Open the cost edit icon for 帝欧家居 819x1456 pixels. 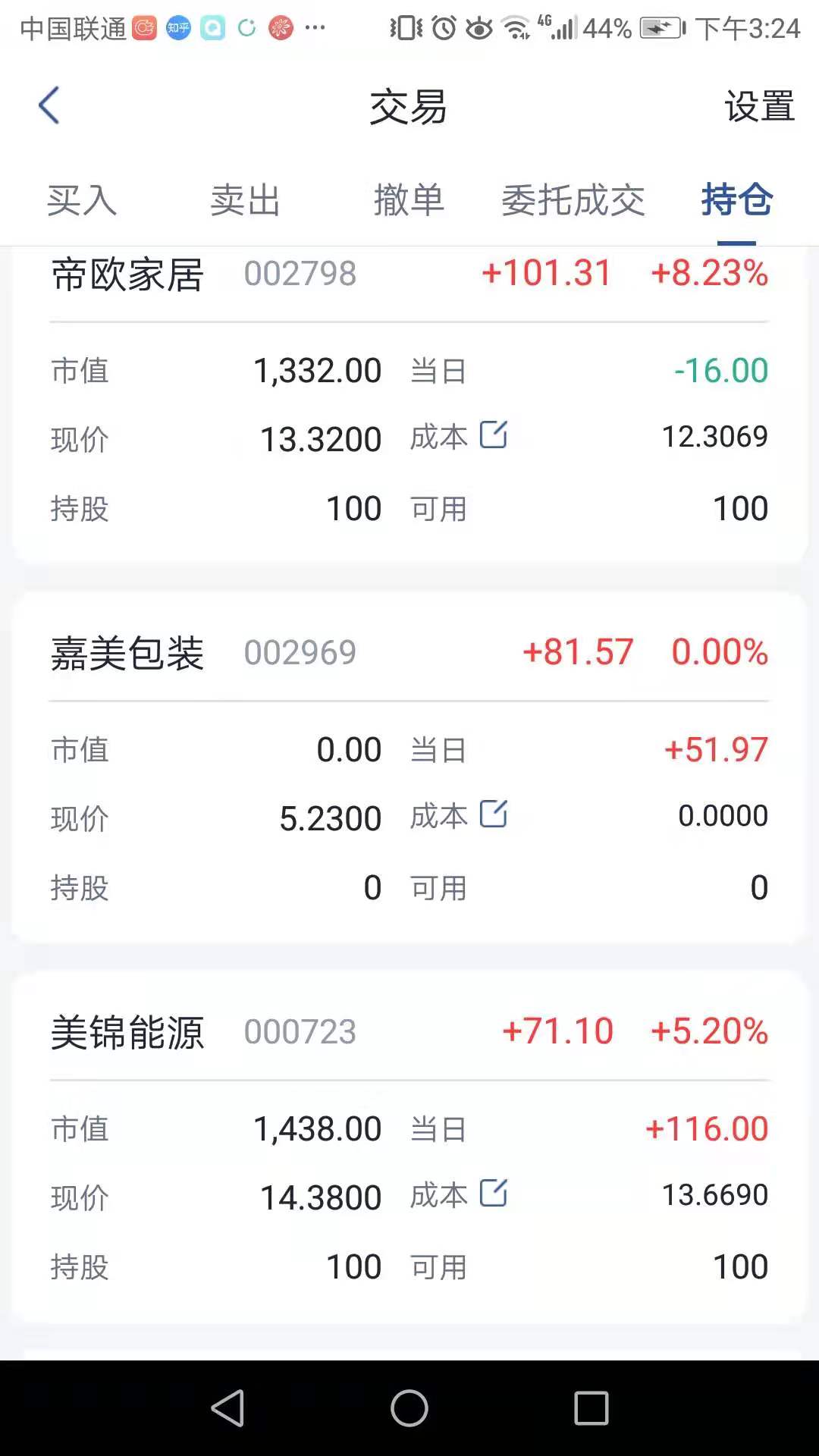pyautogui.click(x=494, y=435)
